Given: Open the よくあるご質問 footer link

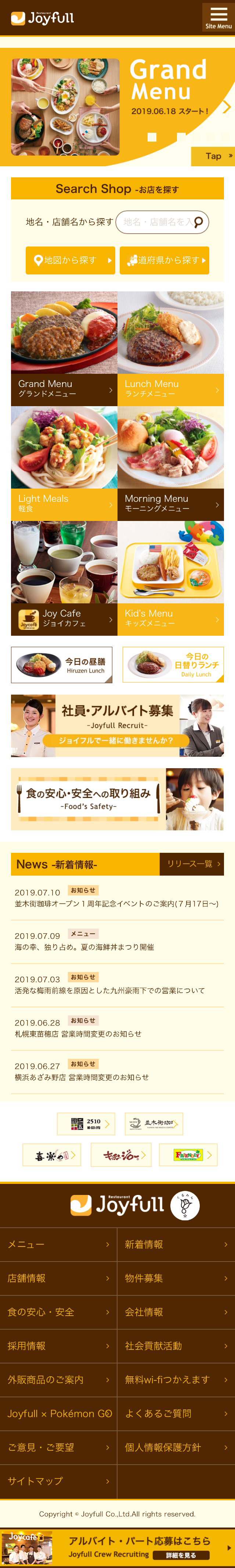Looking at the screenshot, I should (176, 1413).
